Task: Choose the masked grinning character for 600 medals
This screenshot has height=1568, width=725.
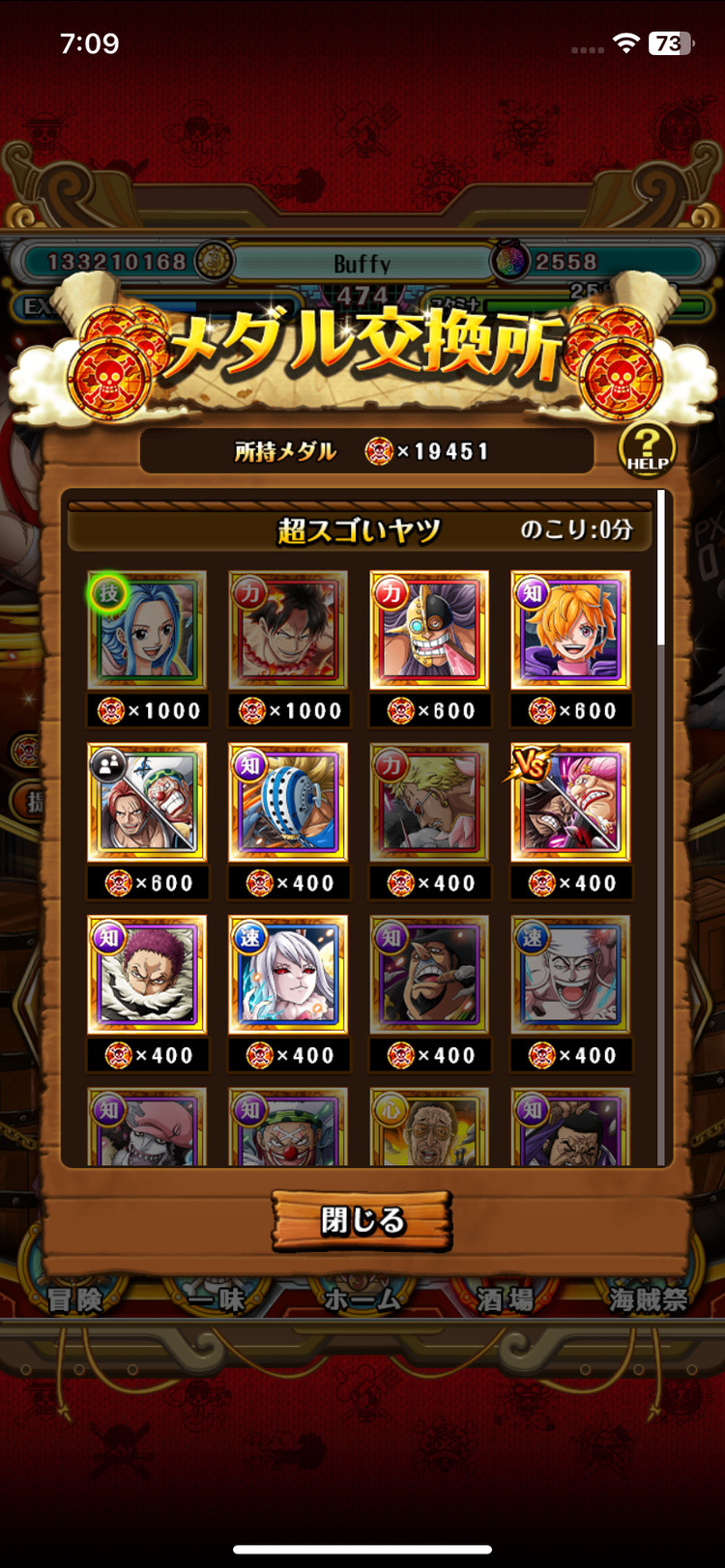Action: click(x=429, y=629)
